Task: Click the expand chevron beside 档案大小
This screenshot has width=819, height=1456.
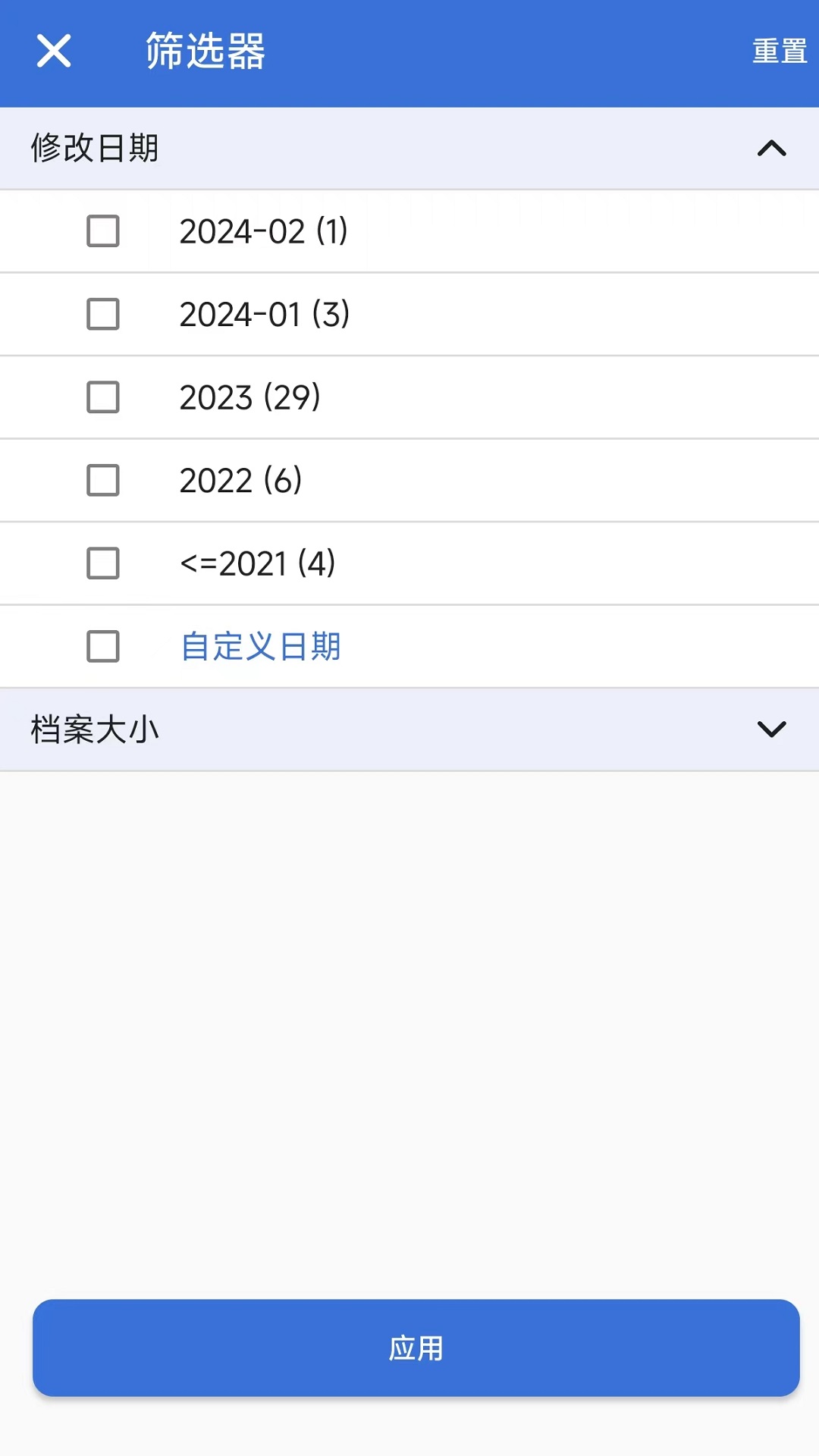Action: (x=771, y=730)
